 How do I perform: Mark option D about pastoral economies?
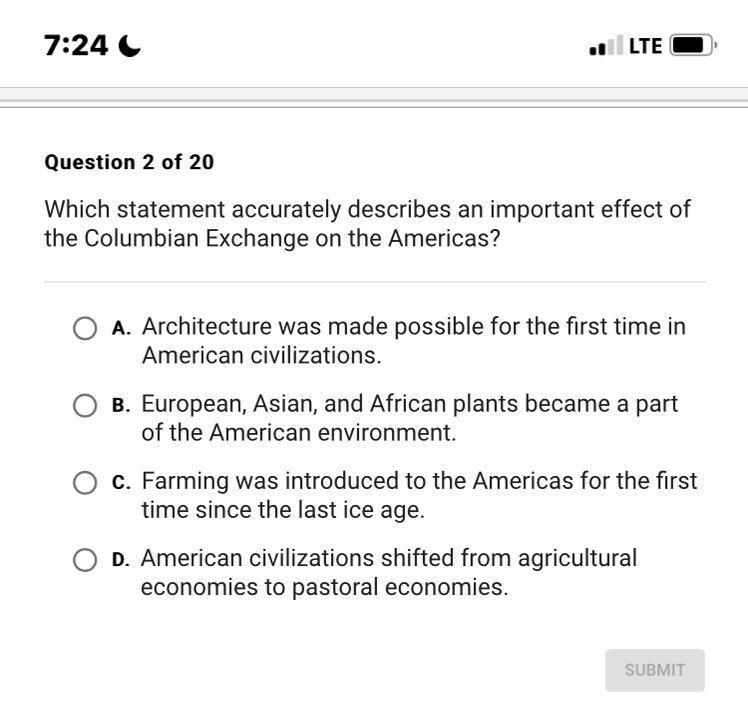point(85,560)
